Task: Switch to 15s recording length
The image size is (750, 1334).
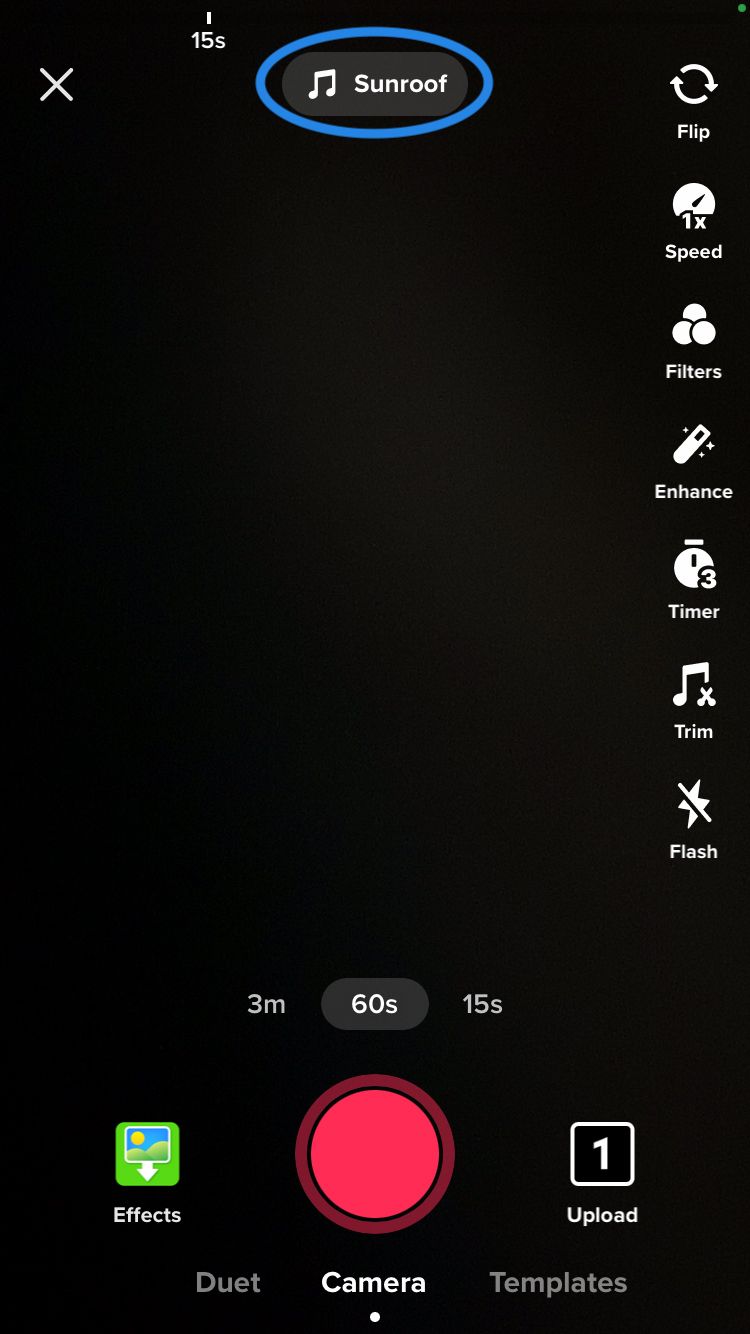Action: pos(482,1004)
